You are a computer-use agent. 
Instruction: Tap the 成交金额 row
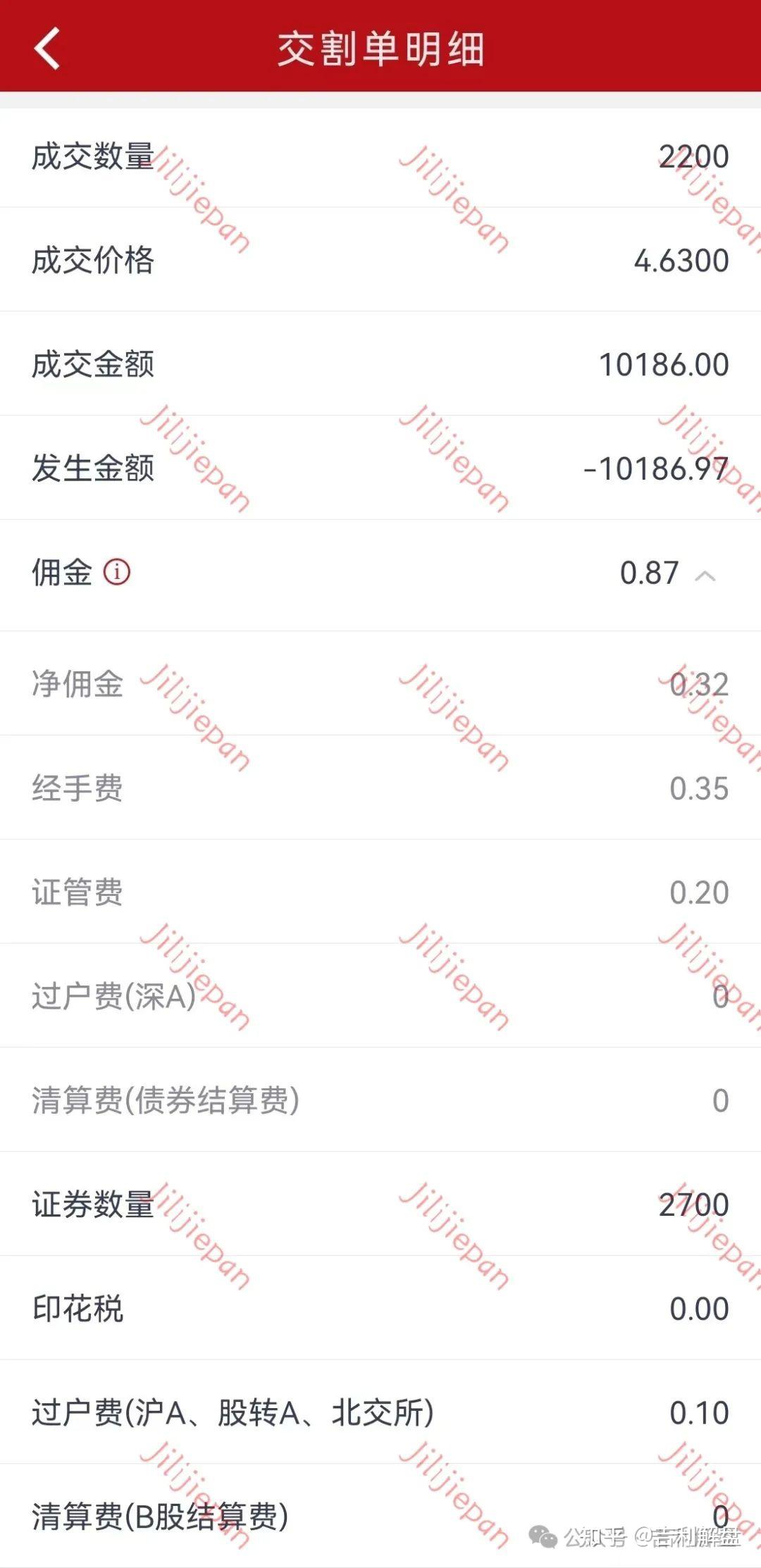pyautogui.click(x=380, y=364)
